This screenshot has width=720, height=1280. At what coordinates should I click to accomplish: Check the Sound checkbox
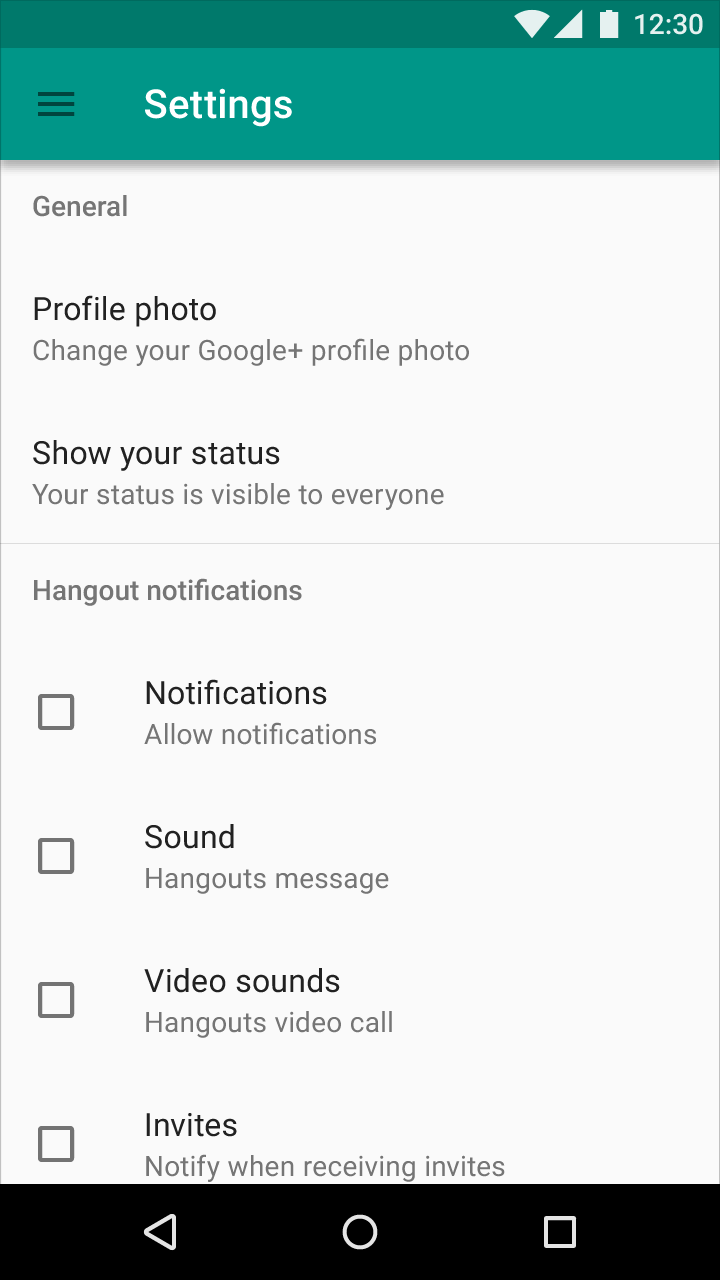(x=56, y=856)
